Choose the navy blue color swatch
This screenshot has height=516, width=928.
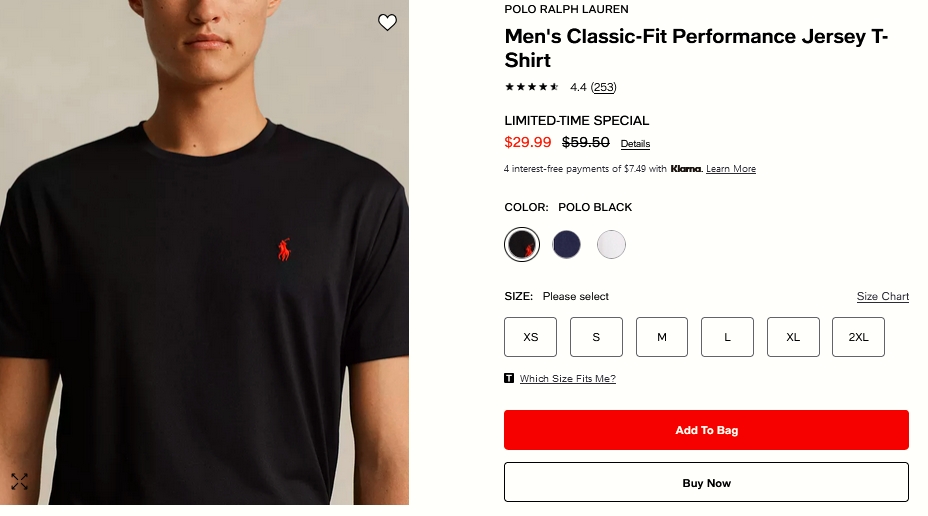[x=567, y=244]
